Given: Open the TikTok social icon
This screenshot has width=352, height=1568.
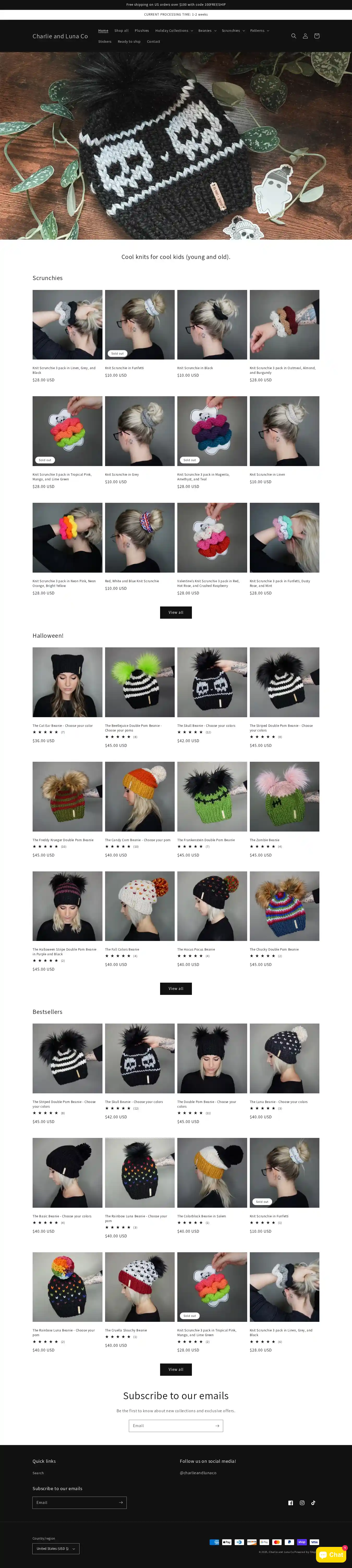Looking at the screenshot, I should pyautogui.click(x=314, y=1503).
